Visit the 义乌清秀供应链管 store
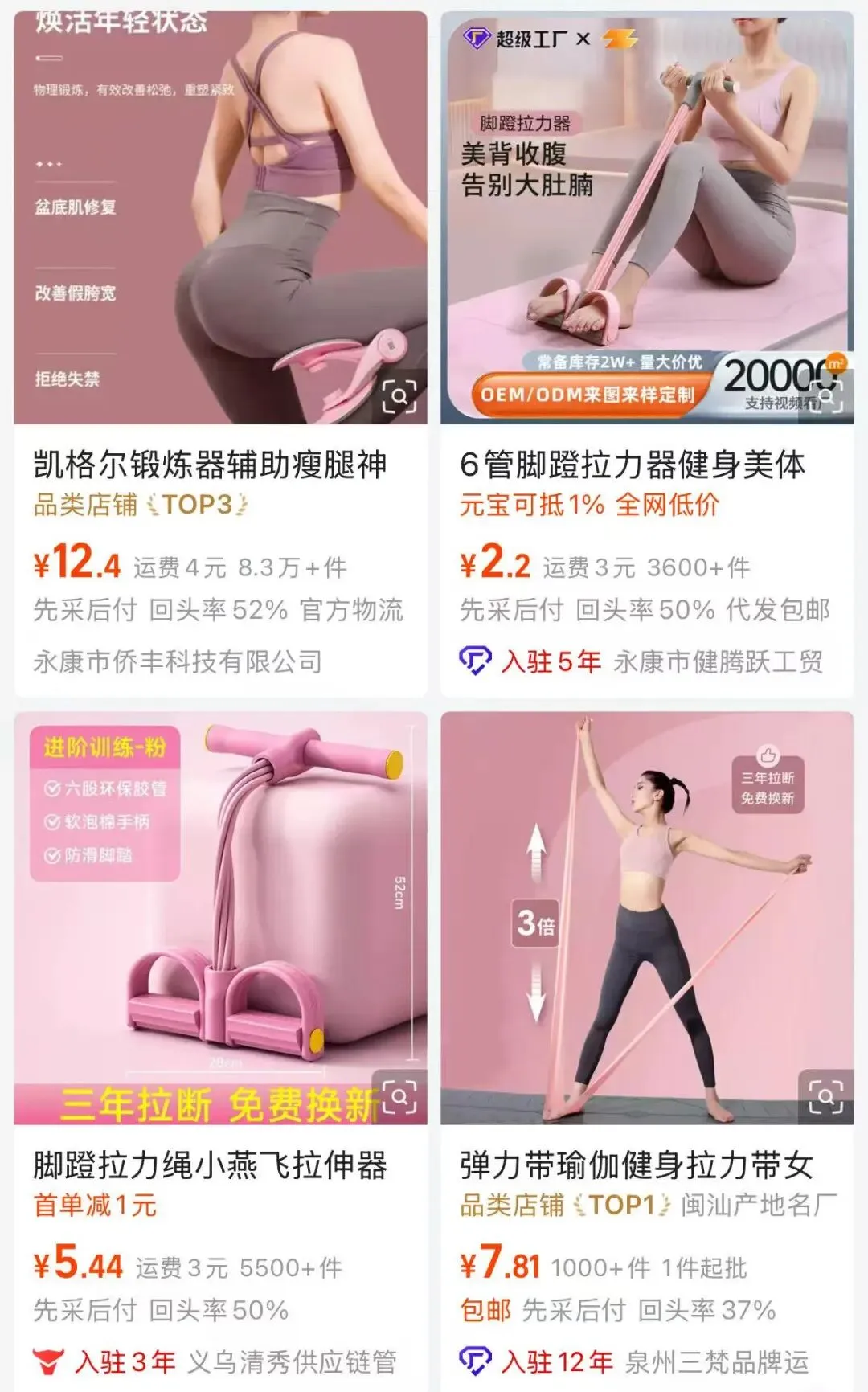Screen dimensions: 868x1392 [293, 1362]
